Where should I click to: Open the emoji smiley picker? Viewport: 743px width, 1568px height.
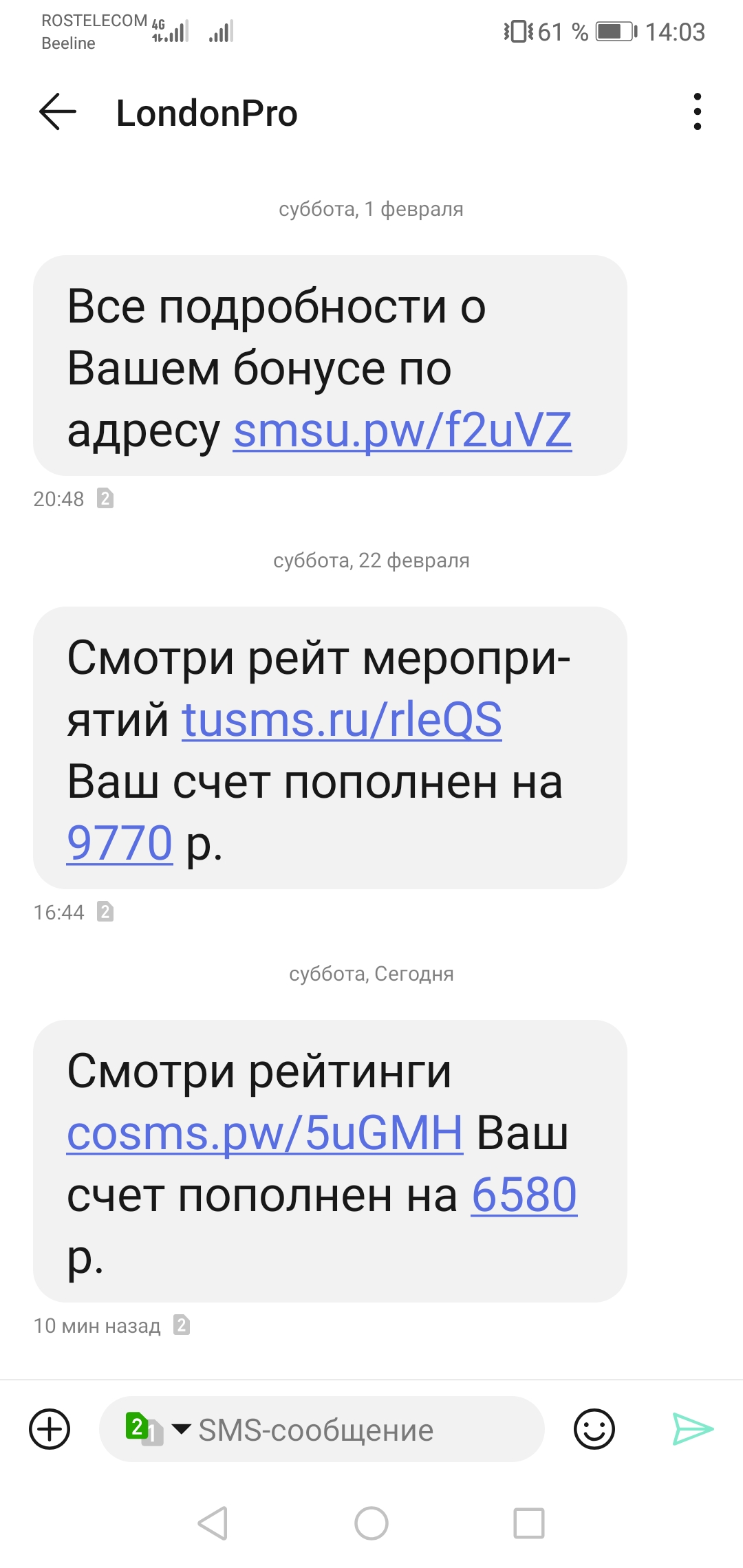point(594,1429)
